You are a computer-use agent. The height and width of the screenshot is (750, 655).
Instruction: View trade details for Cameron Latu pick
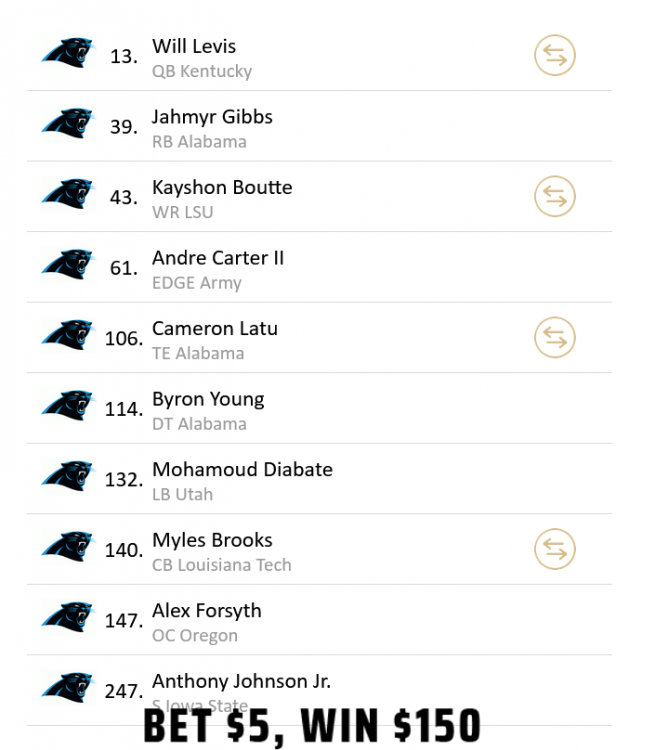[x=555, y=338]
